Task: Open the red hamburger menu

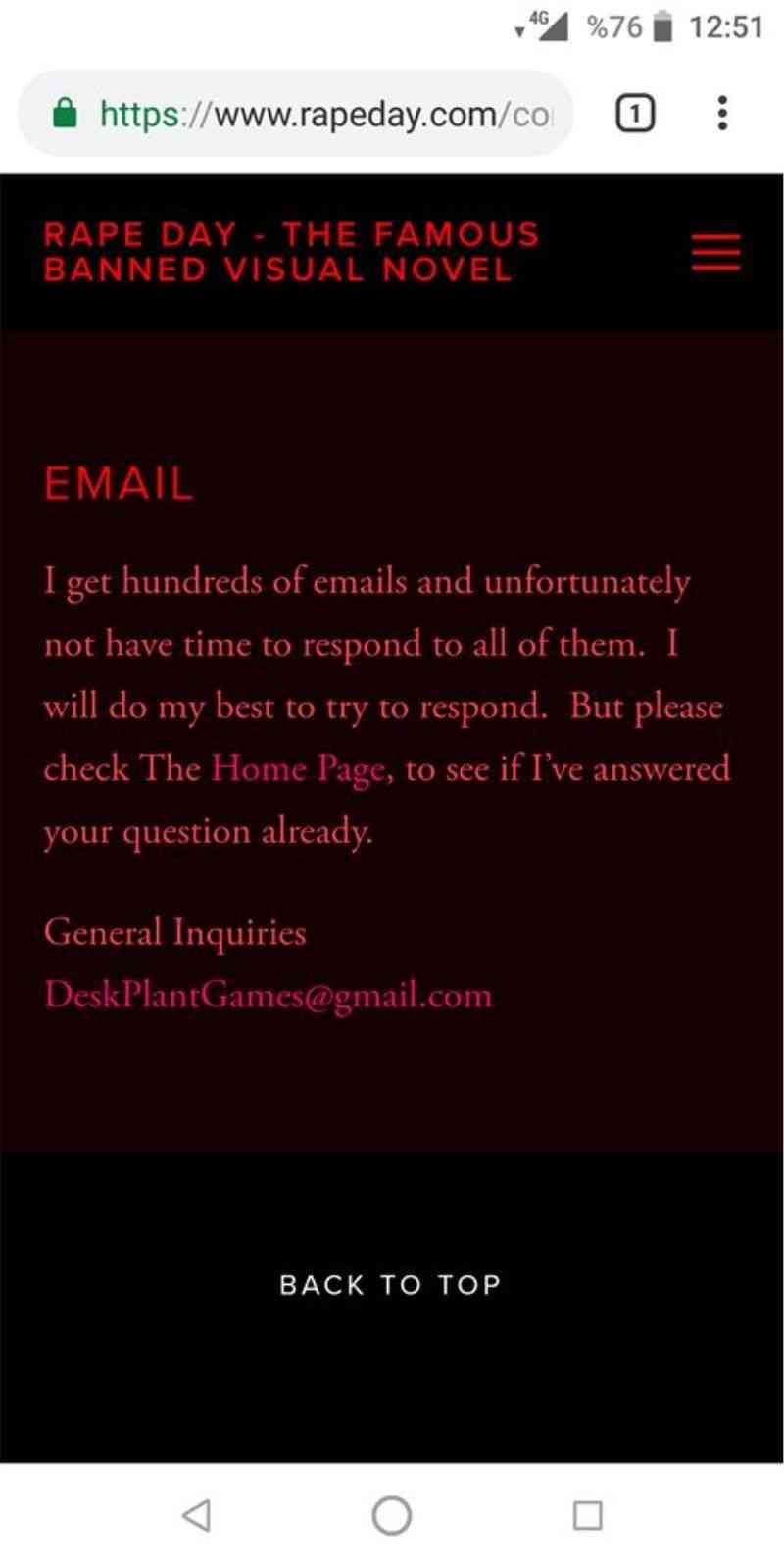Action: coord(715,252)
